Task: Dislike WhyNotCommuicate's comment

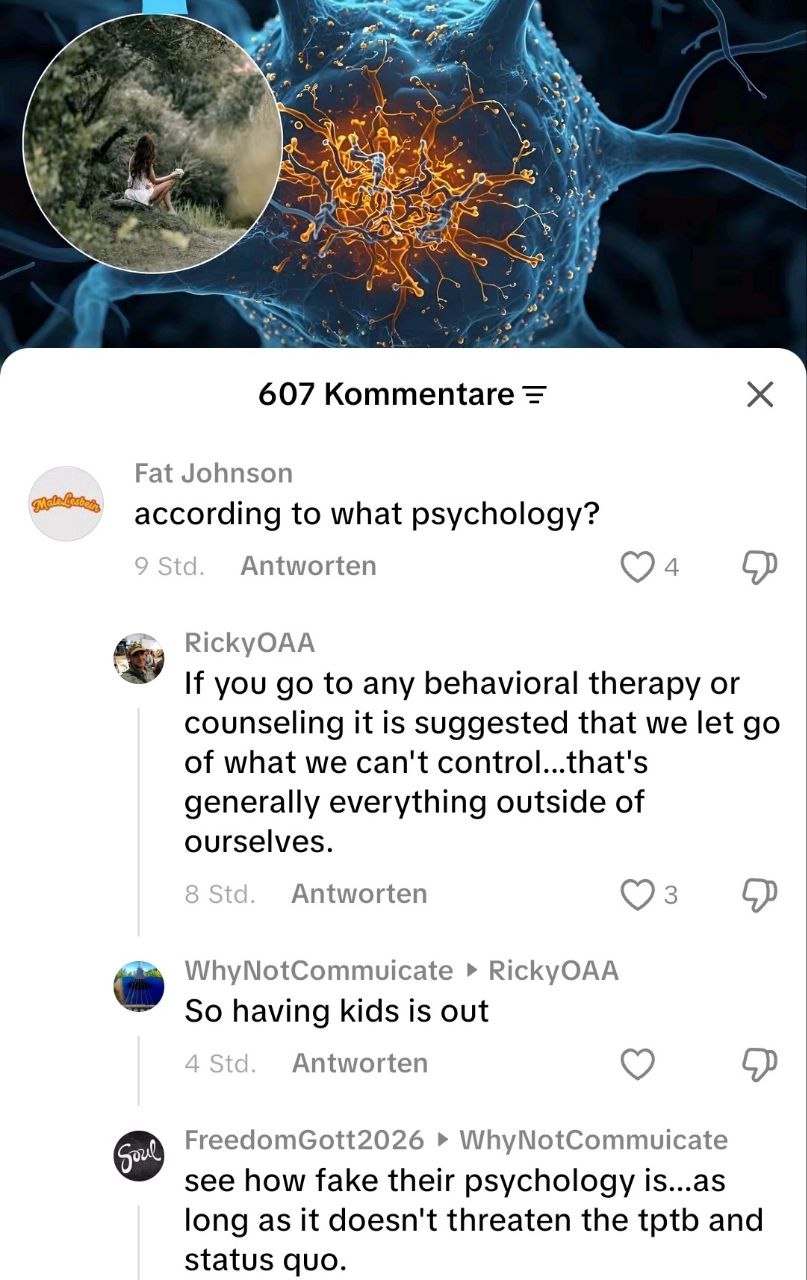Action: tap(759, 1064)
